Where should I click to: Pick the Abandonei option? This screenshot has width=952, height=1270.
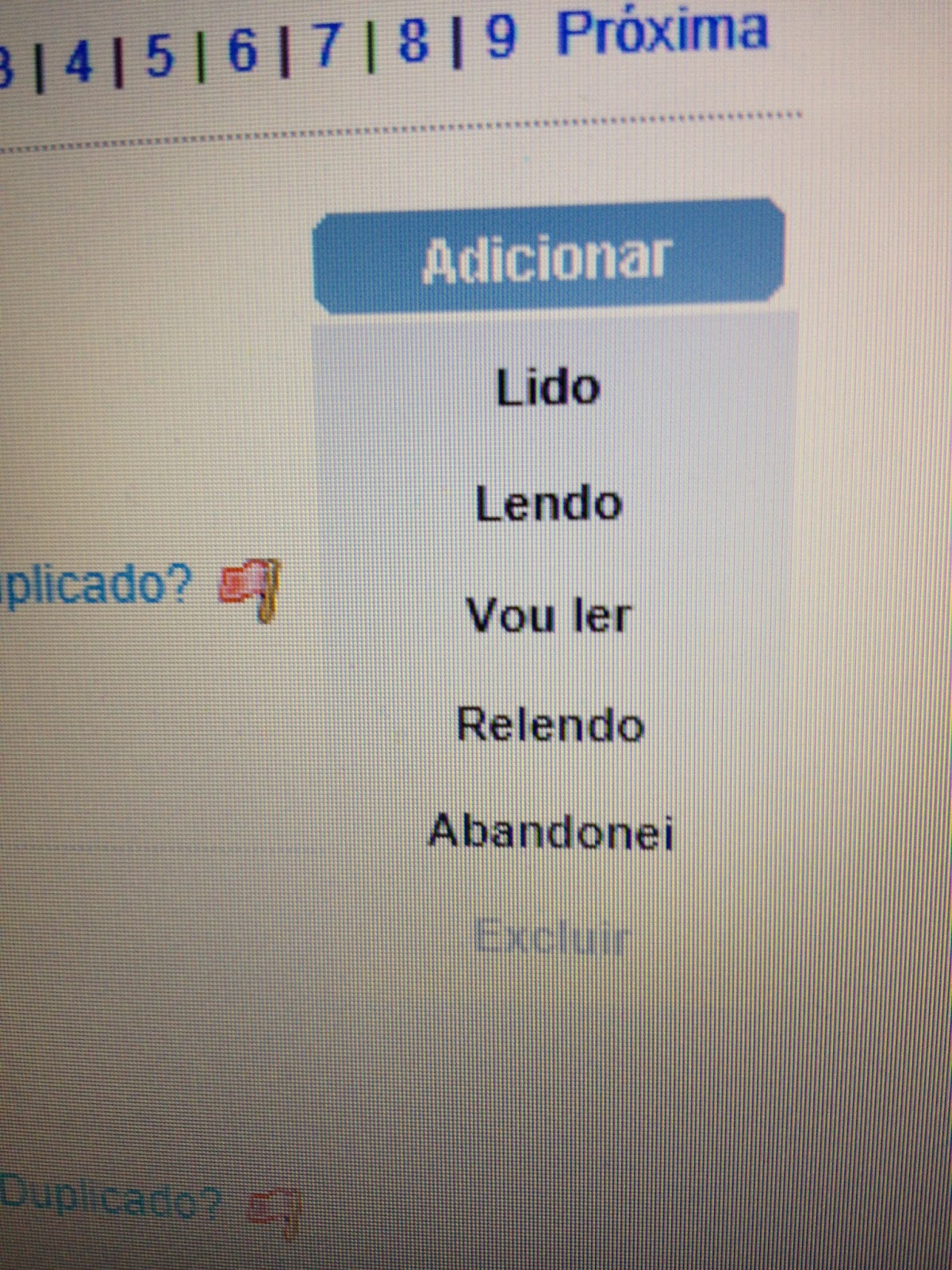551,832
